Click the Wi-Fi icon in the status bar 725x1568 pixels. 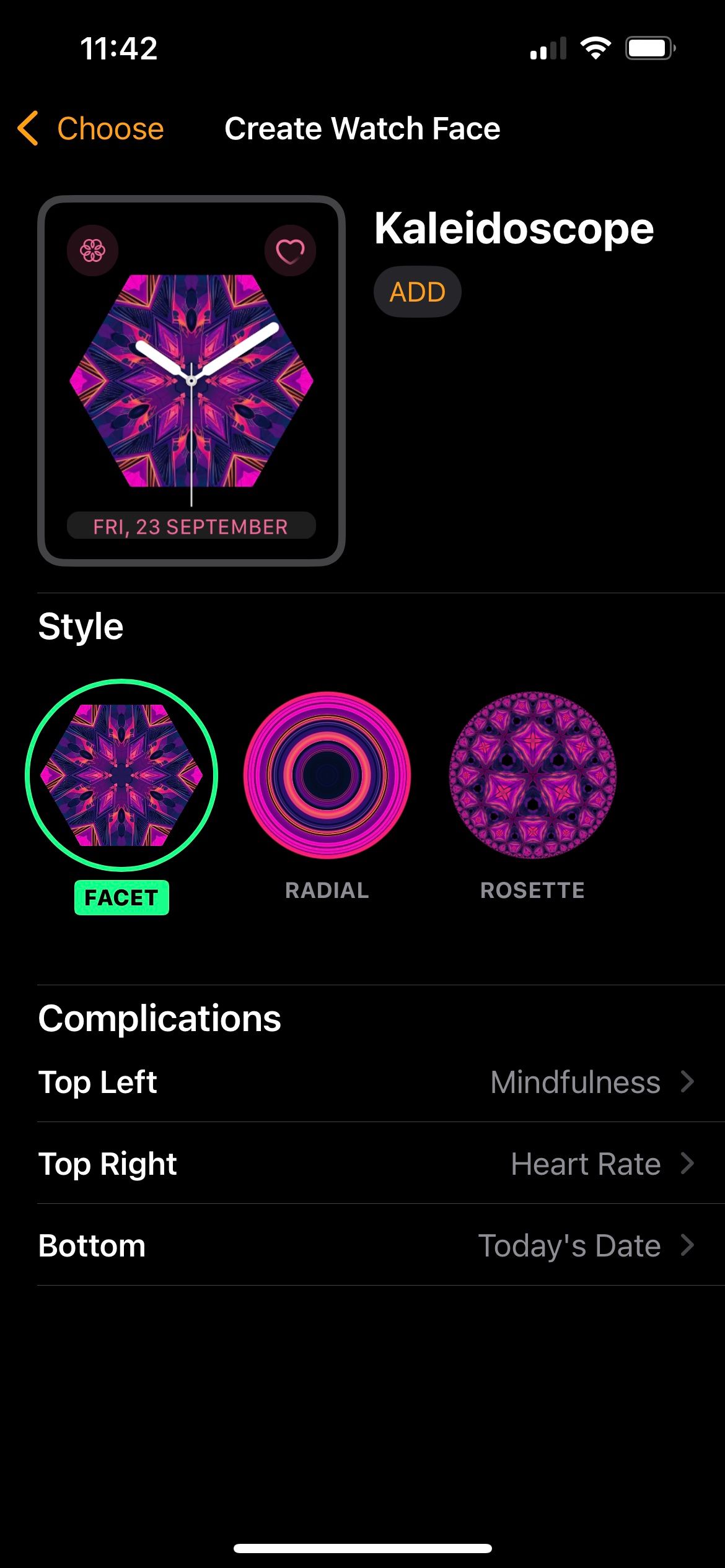[596, 48]
